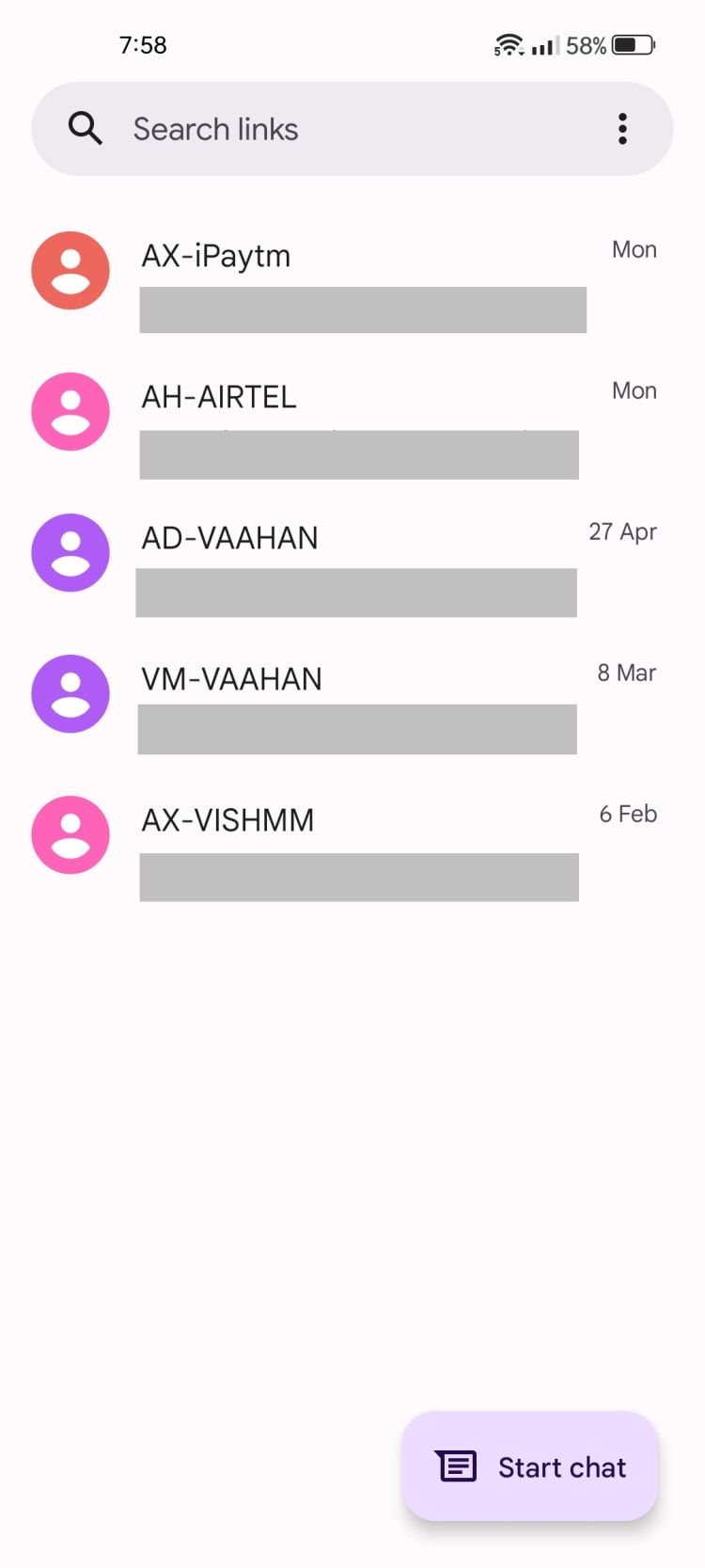Tap the battery indicator
705x1568 pixels.
tap(633, 43)
